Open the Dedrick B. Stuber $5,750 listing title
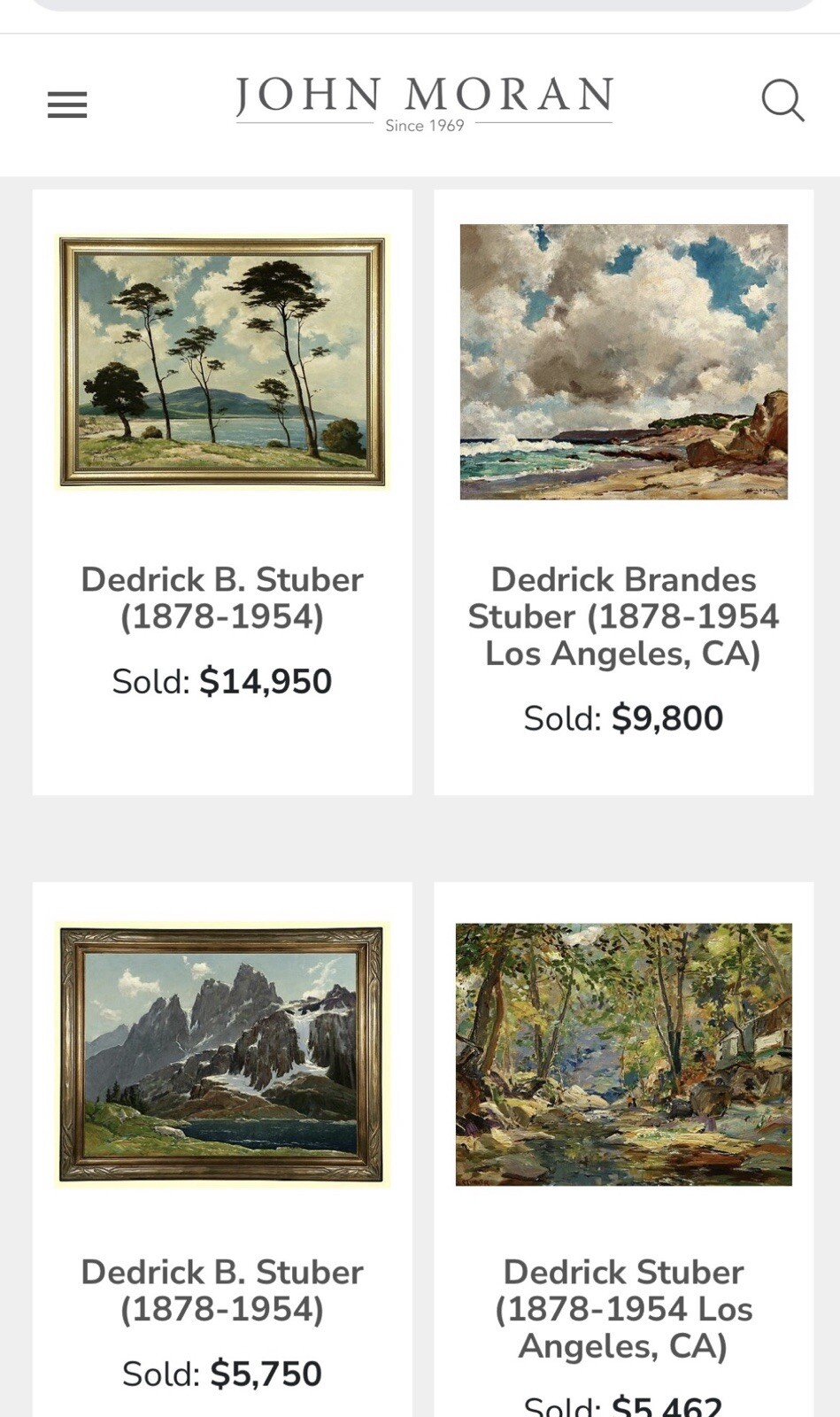This screenshot has width=840, height=1417. point(221,1289)
